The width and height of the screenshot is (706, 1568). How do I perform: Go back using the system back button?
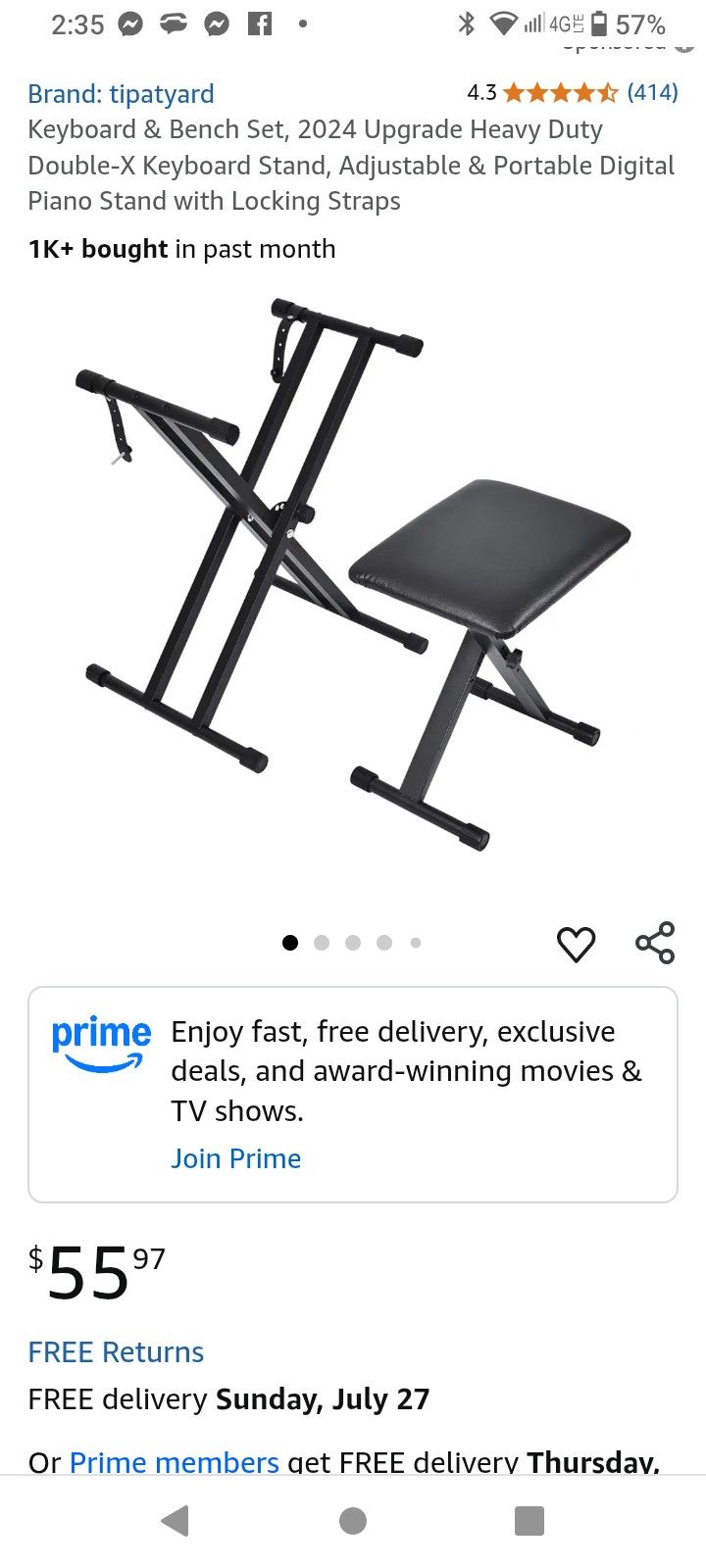[x=176, y=1521]
